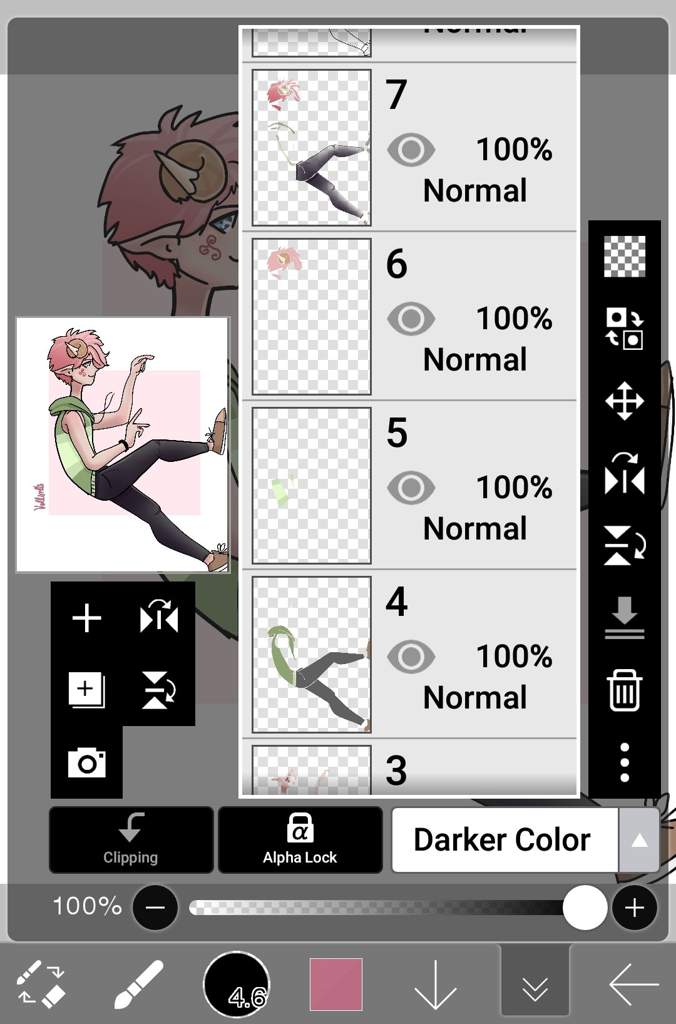Open the three-dot layer options menu
Viewport: 676px width, 1024px height.
[624, 762]
